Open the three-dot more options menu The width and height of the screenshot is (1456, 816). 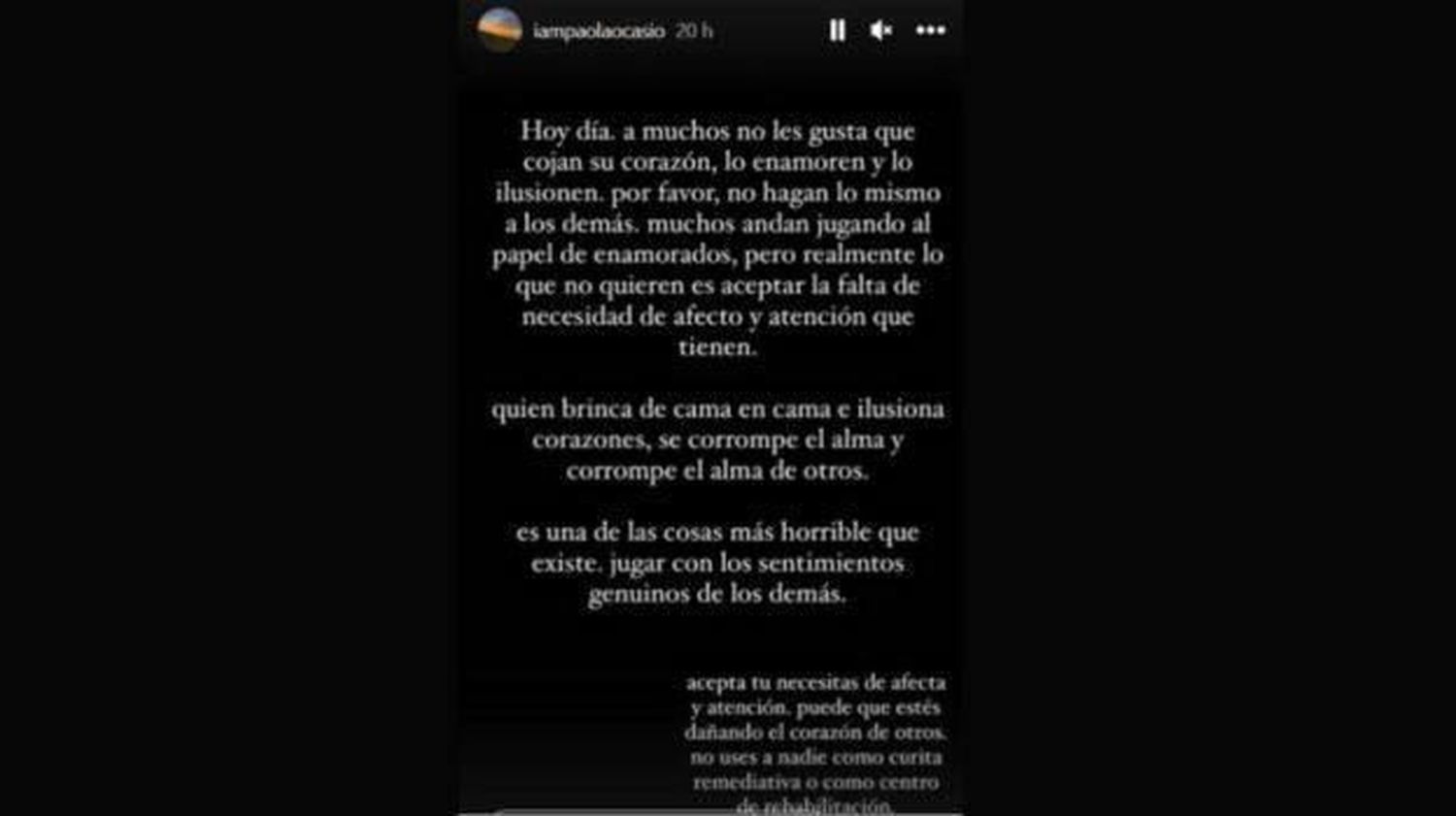click(930, 31)
